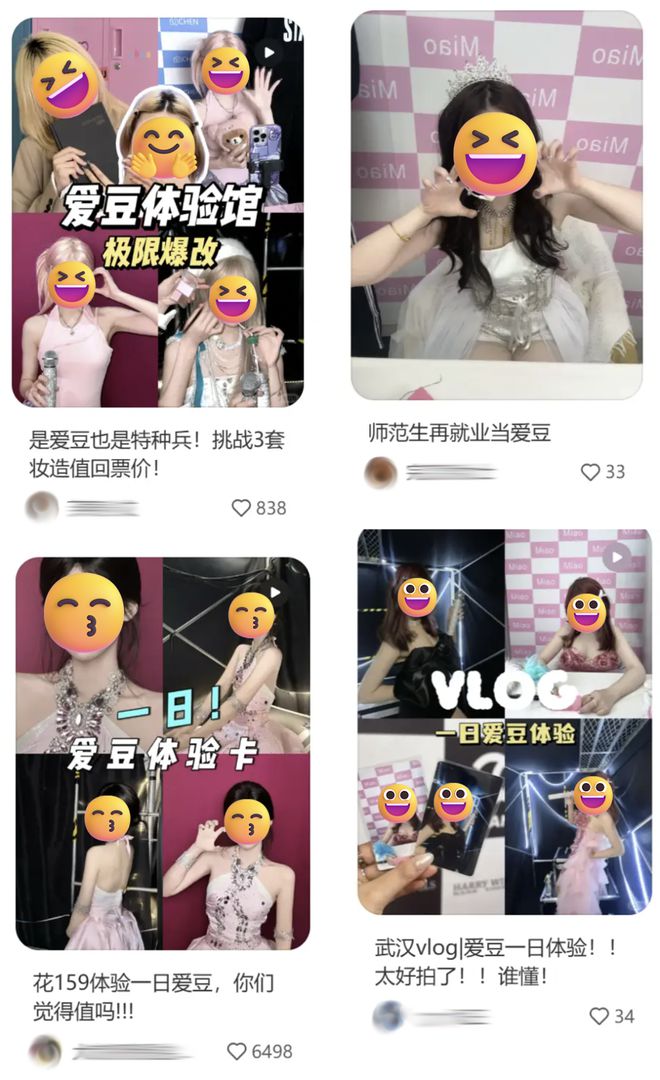Like the post with 6498 likes
Viewport: 660px width, 1080px height.
[236, 1051]
